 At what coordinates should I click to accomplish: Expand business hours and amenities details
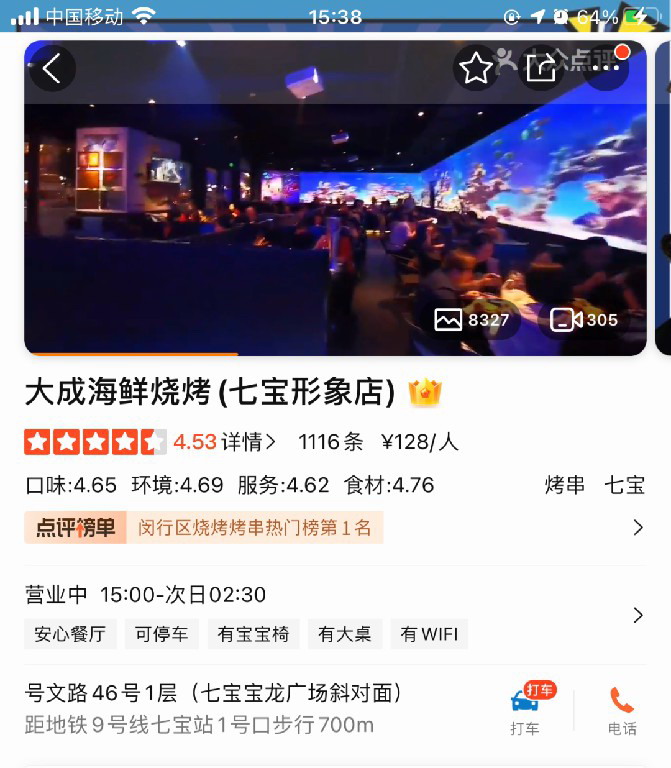coord(638,615)
